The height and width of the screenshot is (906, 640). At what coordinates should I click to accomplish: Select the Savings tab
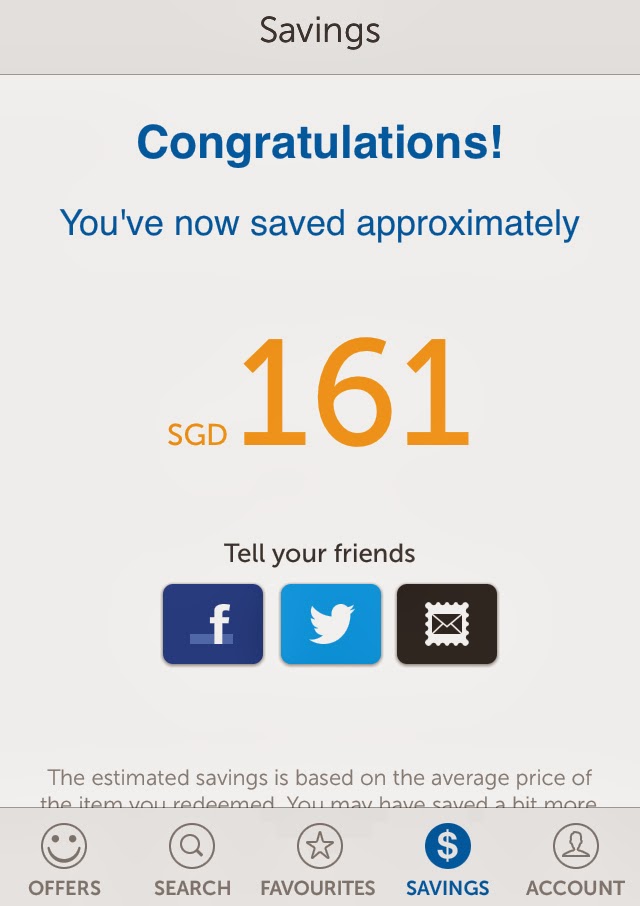tap(447, 860)
